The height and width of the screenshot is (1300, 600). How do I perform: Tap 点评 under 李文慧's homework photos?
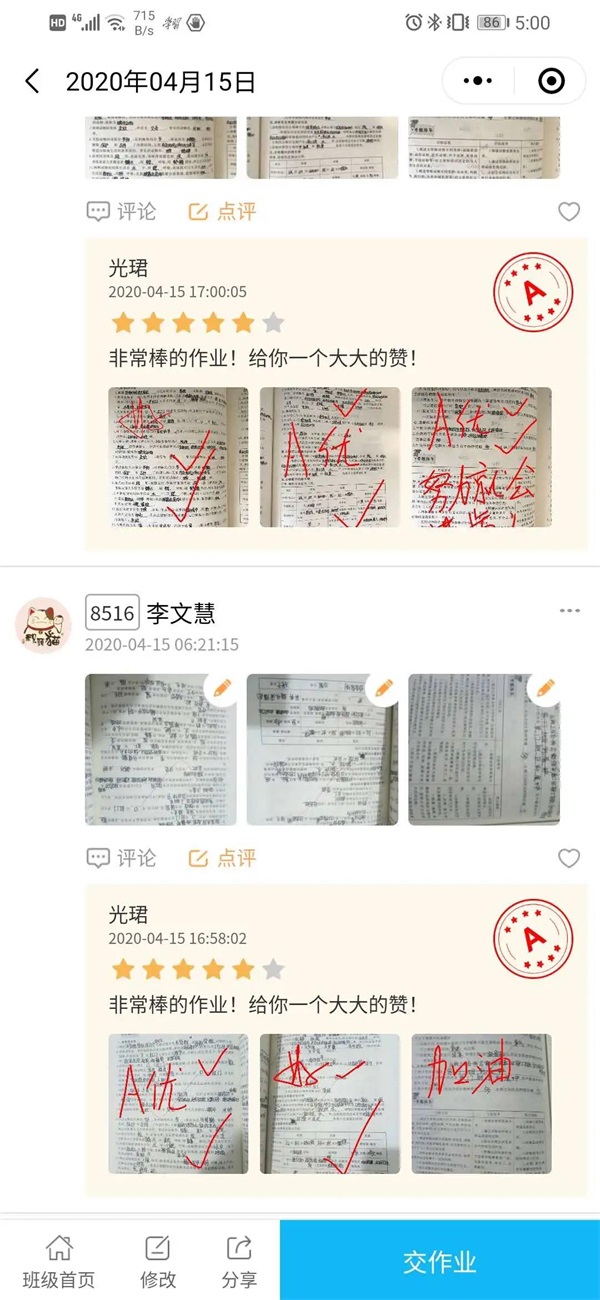223,858
